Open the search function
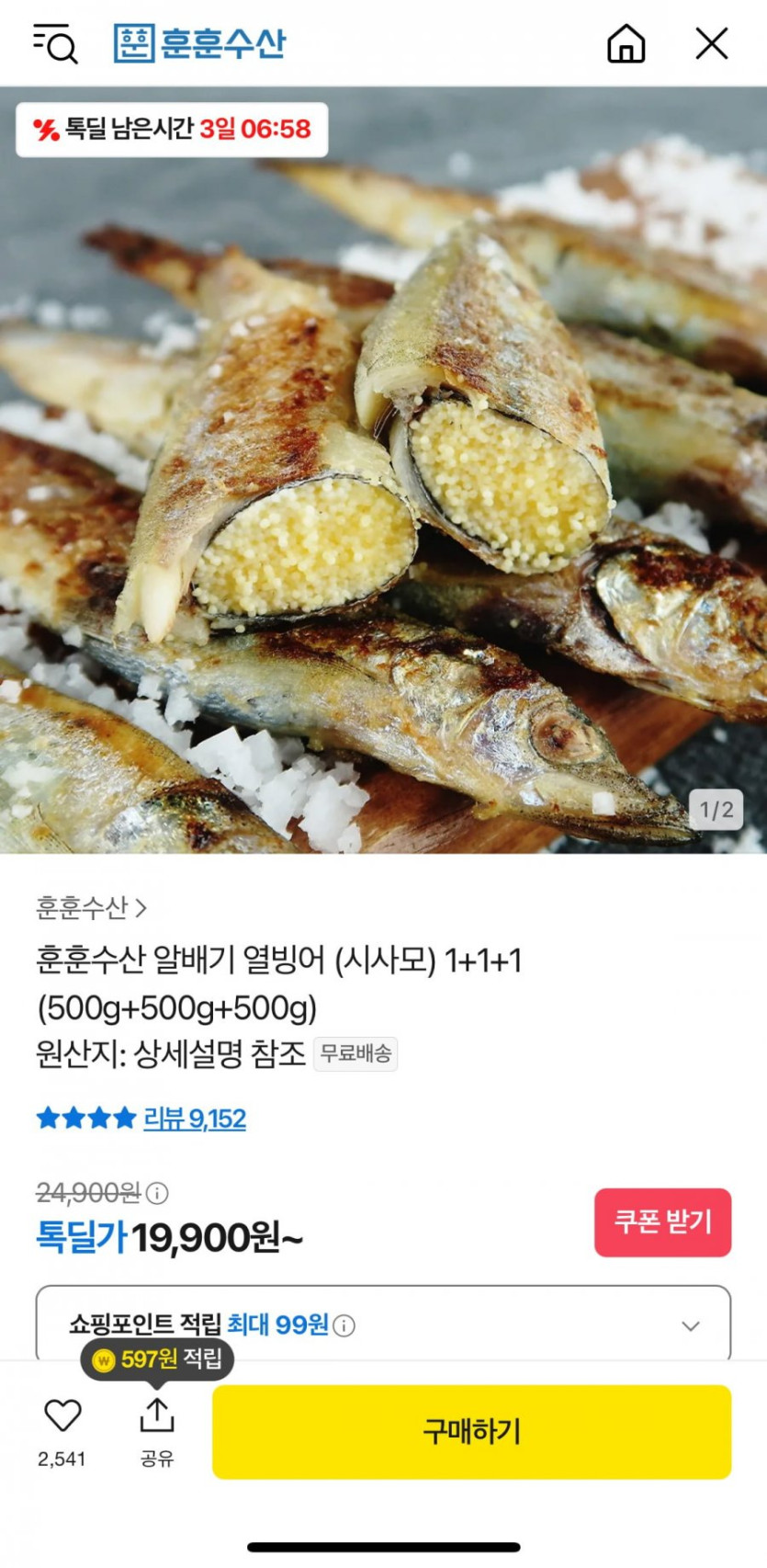The height and width of the screenshot is (1568, 767). [54, 44]
